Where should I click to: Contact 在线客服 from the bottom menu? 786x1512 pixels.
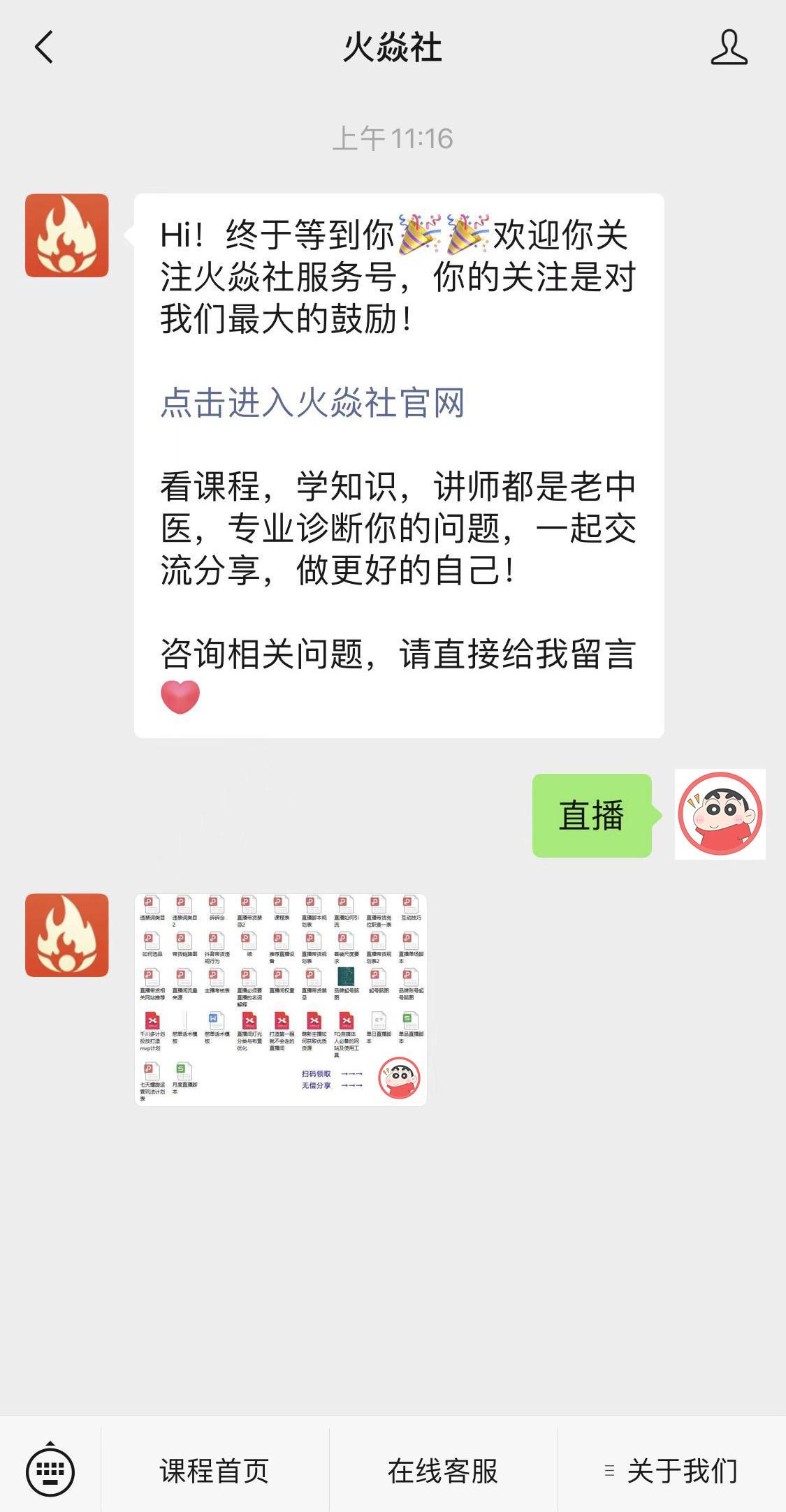coord(443,1470)
